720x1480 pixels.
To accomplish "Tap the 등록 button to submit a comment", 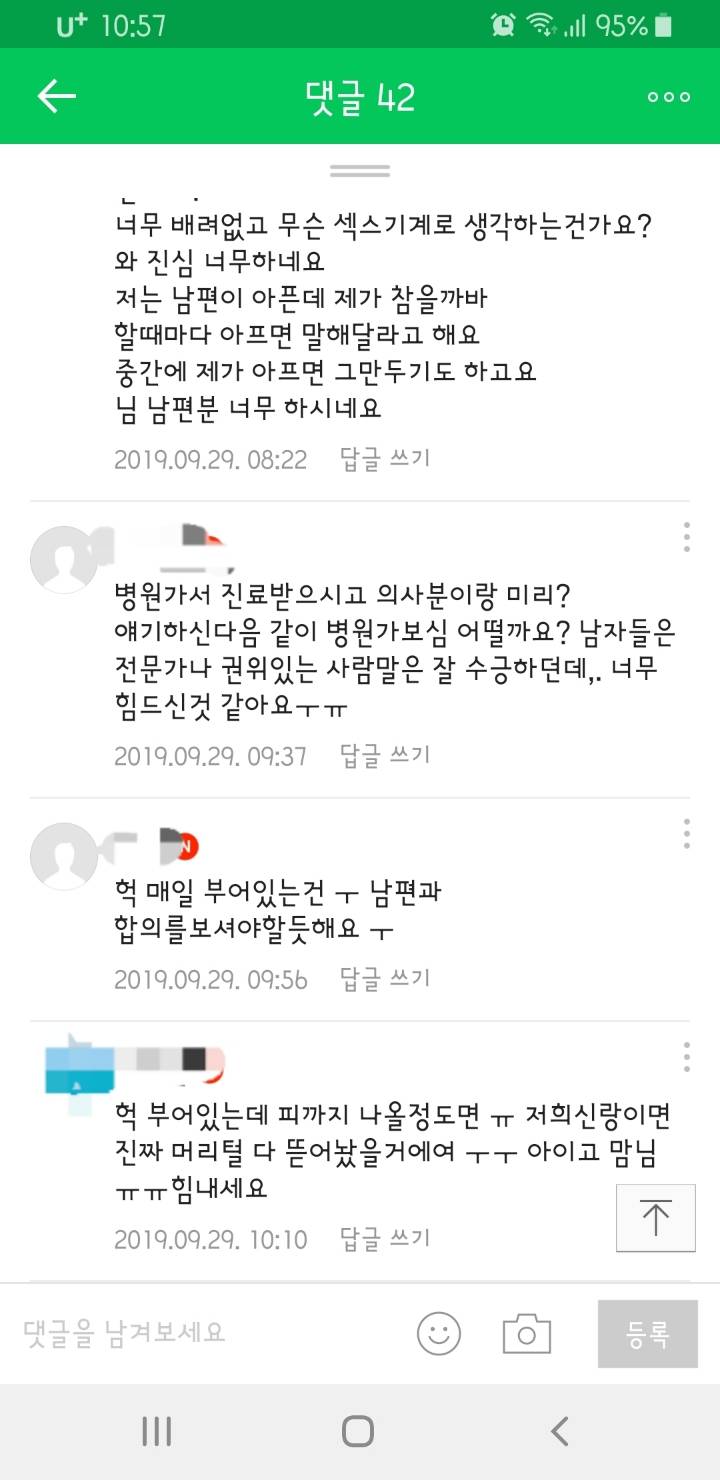I will [647, 1334].
